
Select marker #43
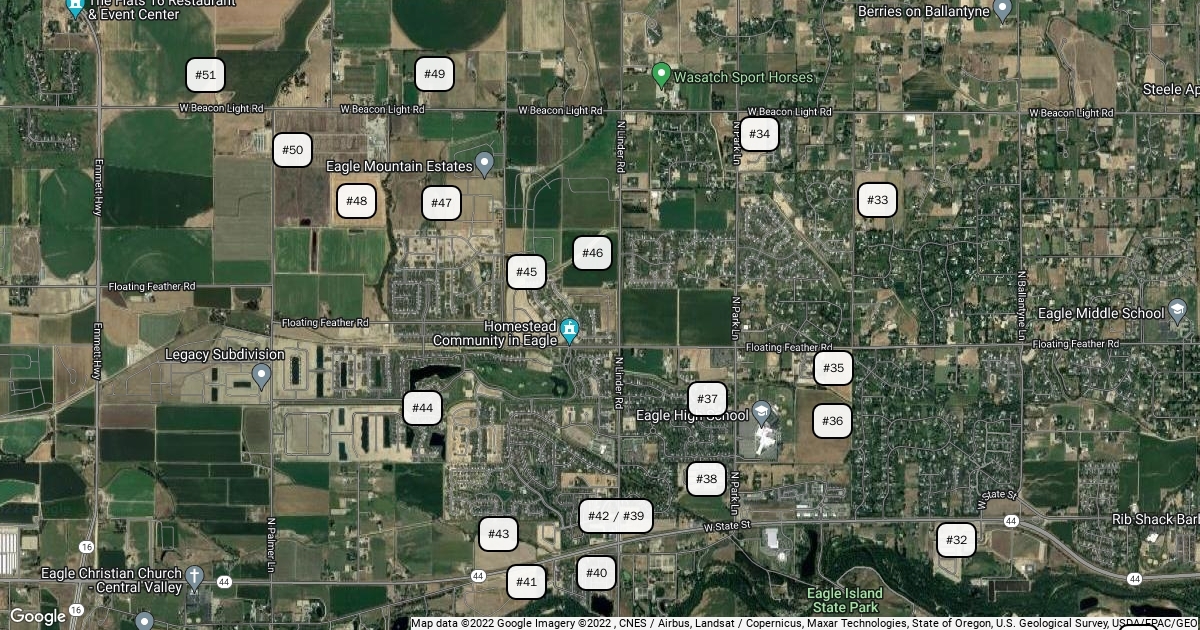point(498,534)
